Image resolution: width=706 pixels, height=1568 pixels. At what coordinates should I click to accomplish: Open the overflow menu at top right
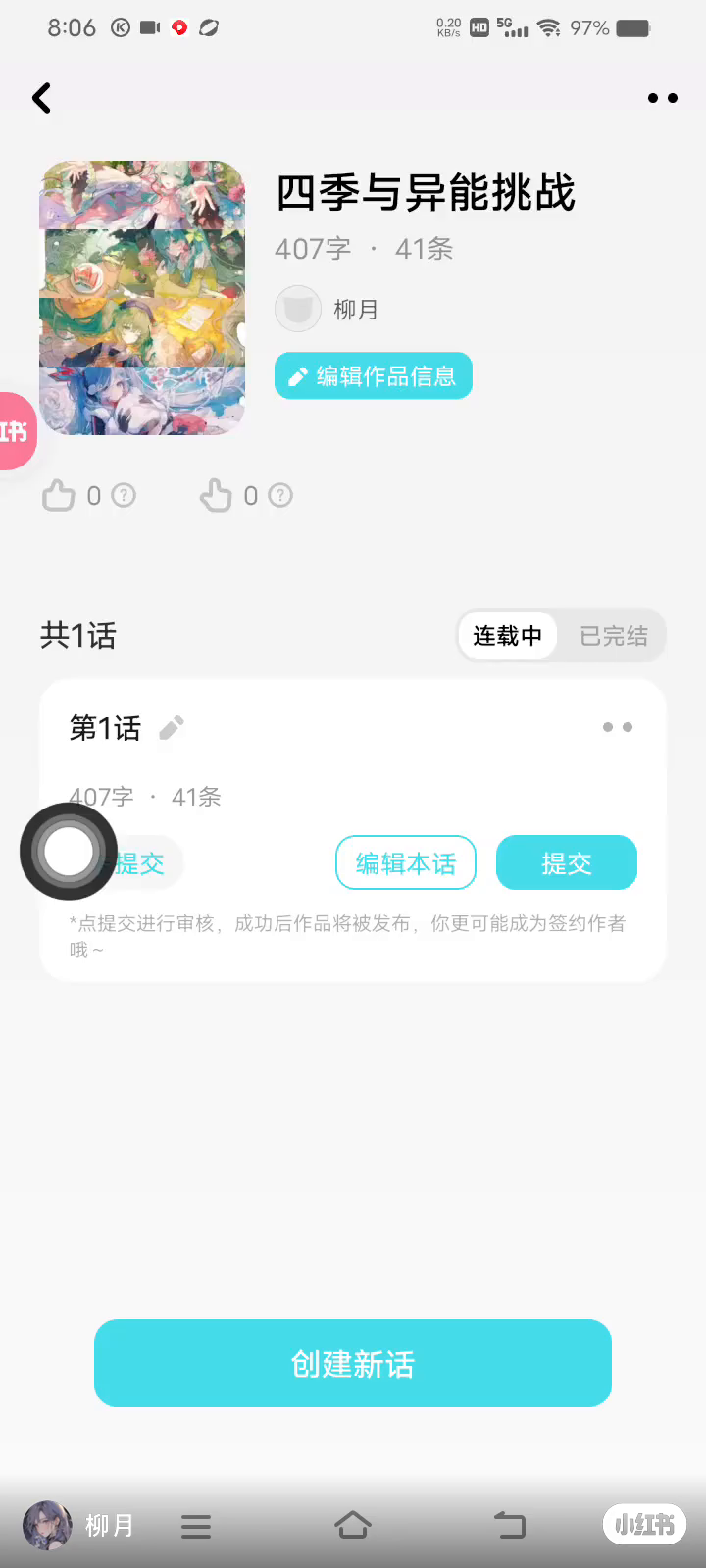coord(663,98)
